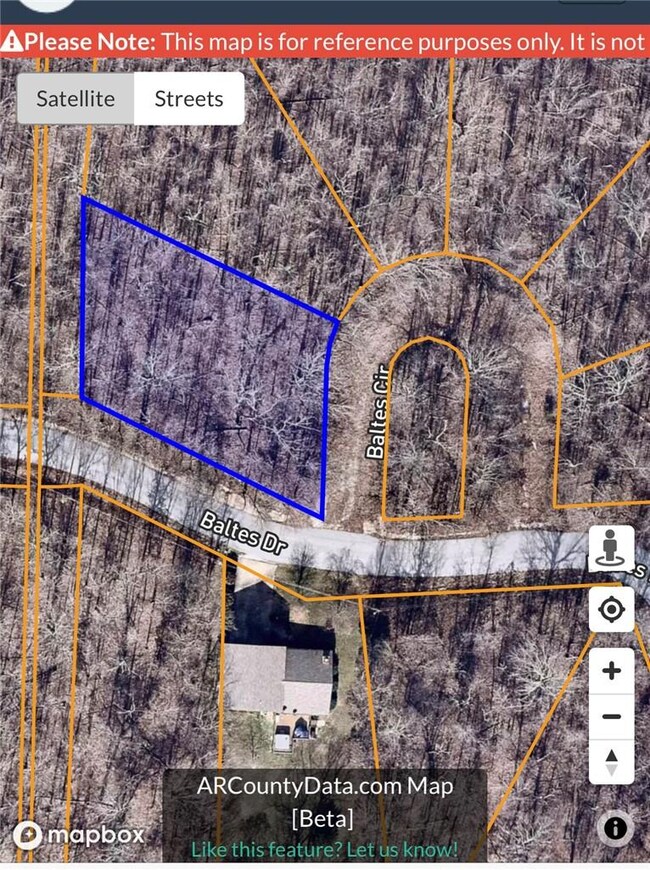Switch to Satellite map view
The height and width of the screenshot is (870, 650).
point(75,99)
